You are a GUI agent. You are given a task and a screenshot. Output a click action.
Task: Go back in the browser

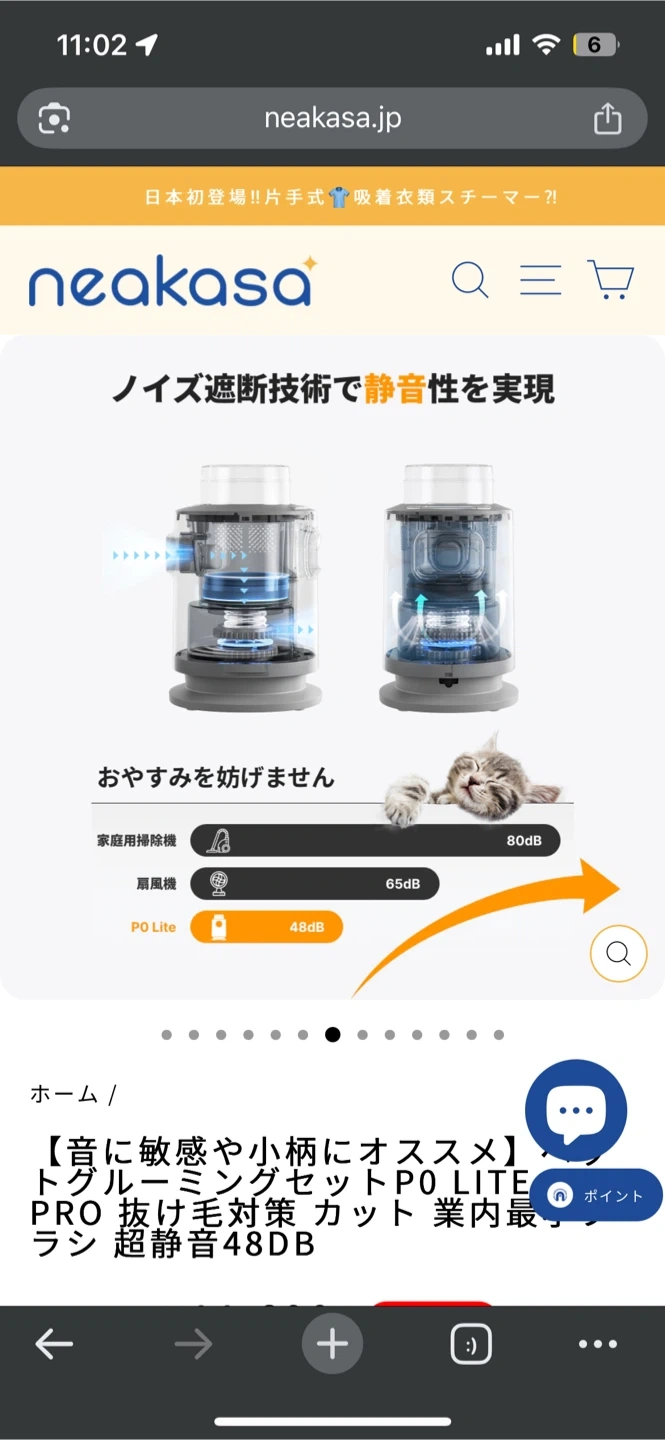(54, 1344)
